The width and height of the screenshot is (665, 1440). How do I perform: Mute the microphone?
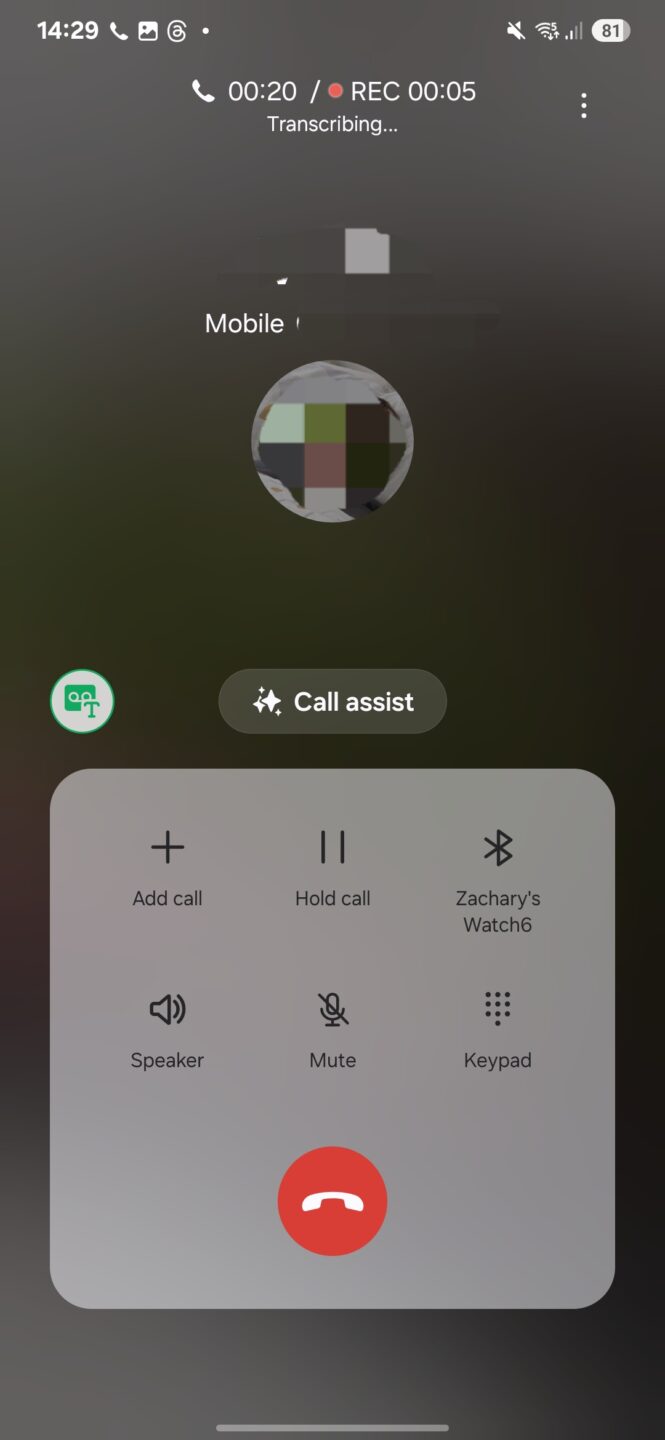[332, 1028]
